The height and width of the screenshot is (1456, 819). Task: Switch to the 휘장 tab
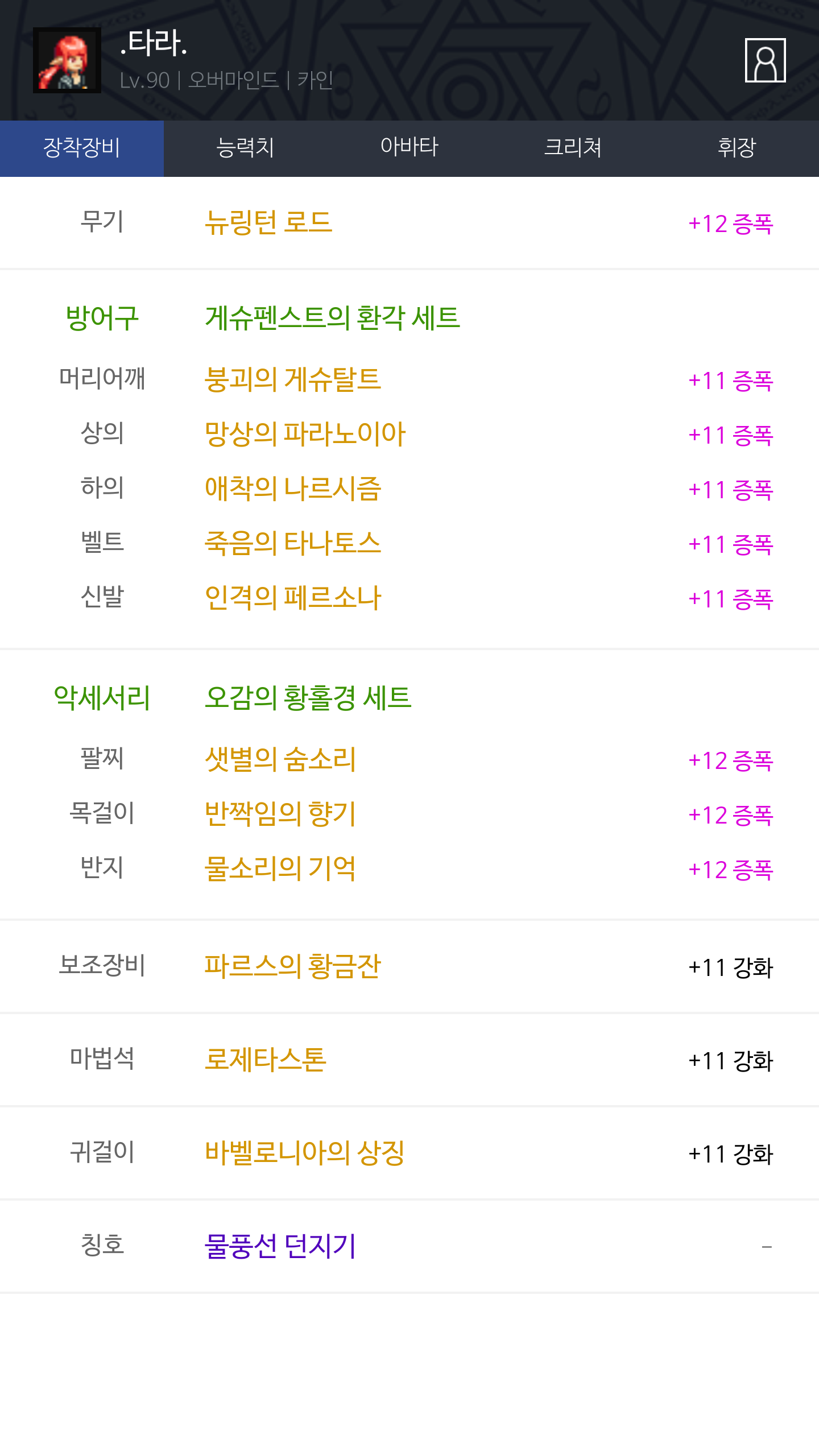[x=737, y=148]
